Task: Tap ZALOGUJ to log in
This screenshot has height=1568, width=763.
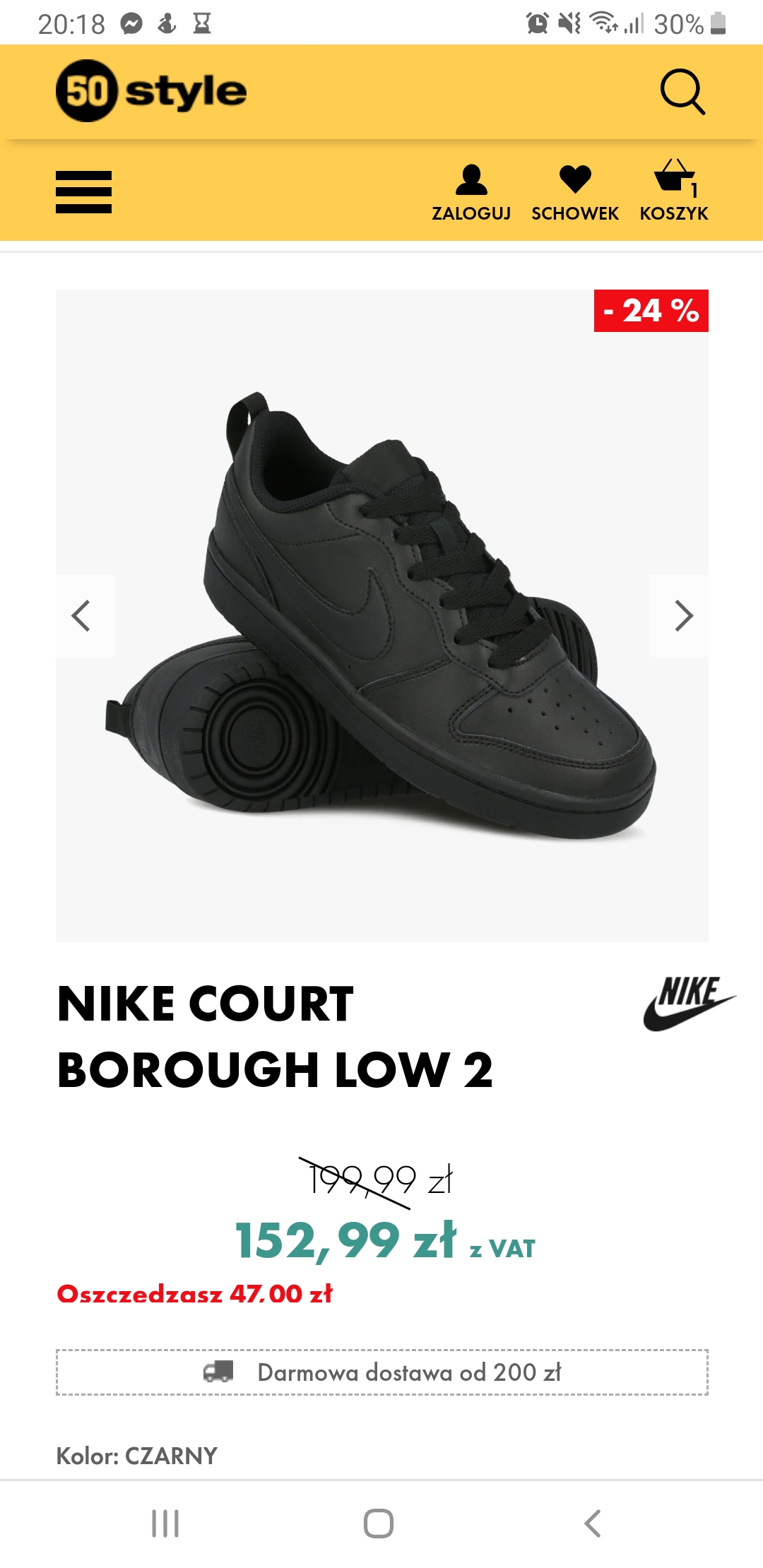Action: pyautogui.click(x=471, y=193)
